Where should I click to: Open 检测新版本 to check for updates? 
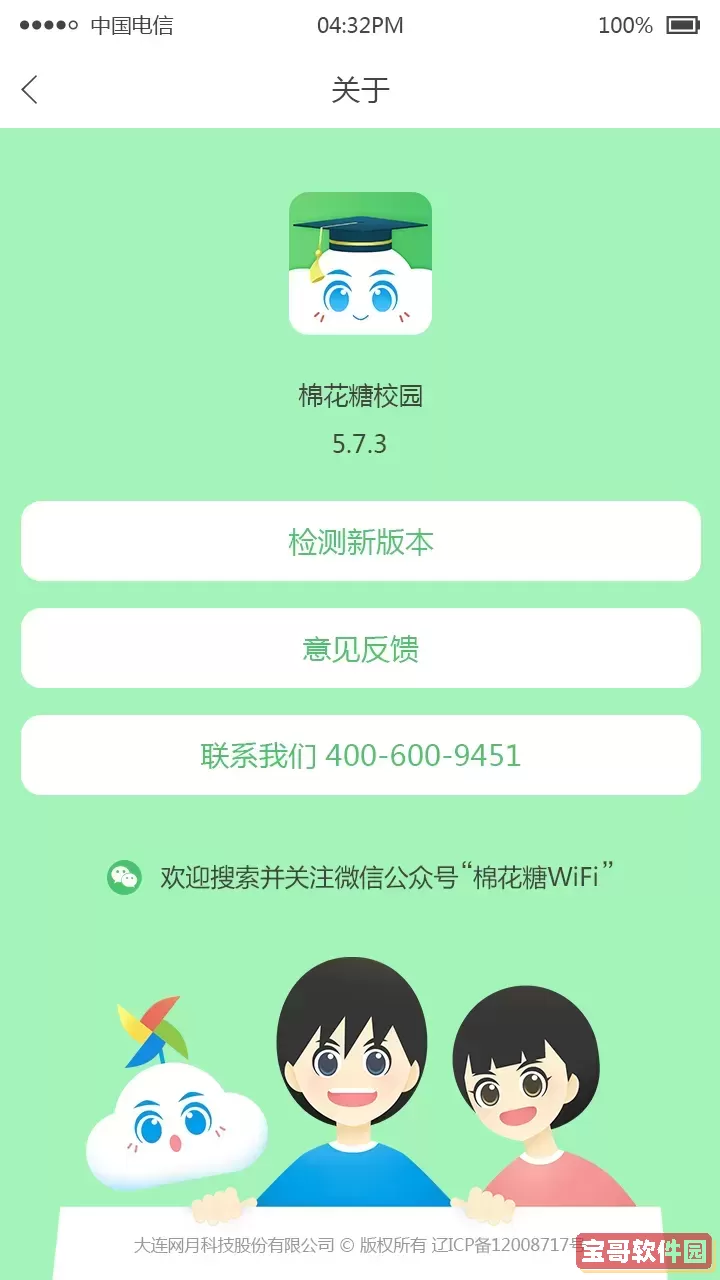[x=360, y=541]
